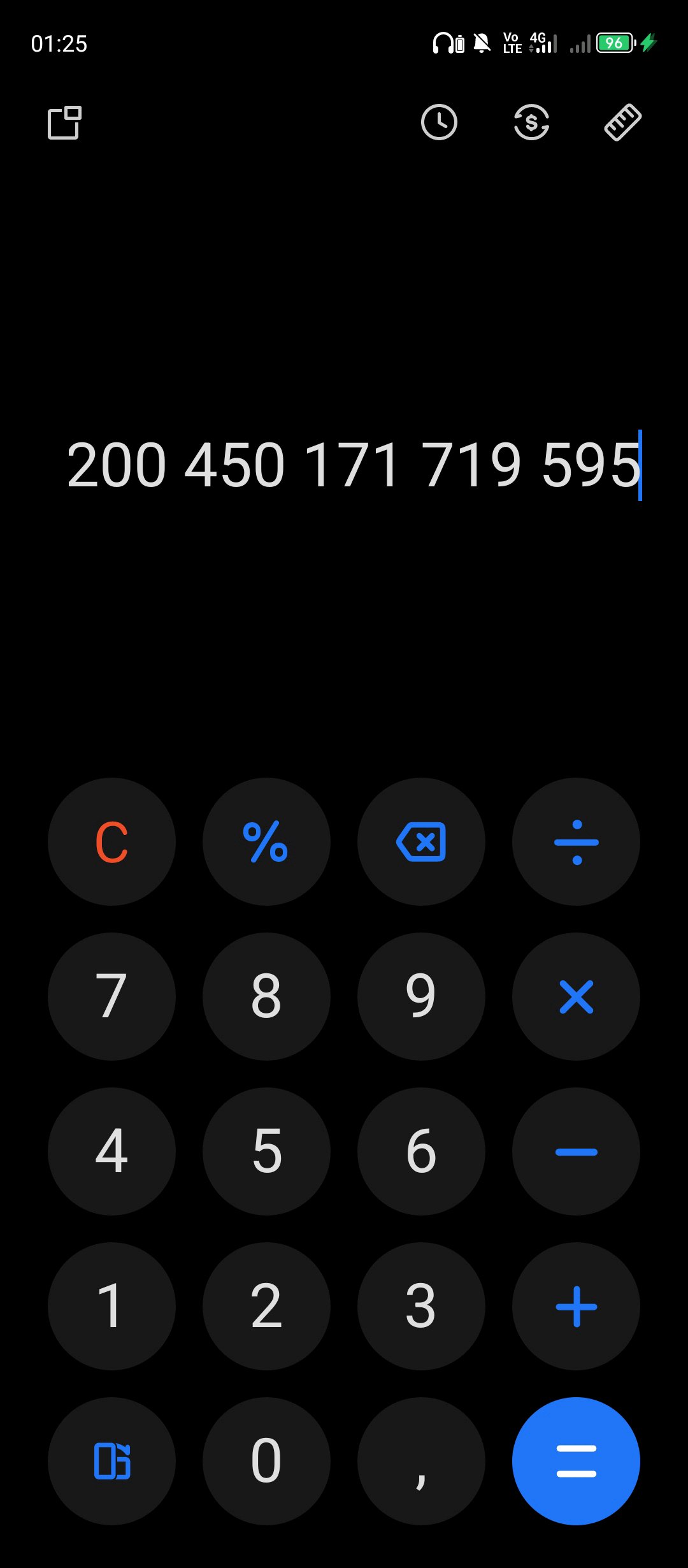
Task: Select the minus operator
Action: click(x=576, y=1151)
